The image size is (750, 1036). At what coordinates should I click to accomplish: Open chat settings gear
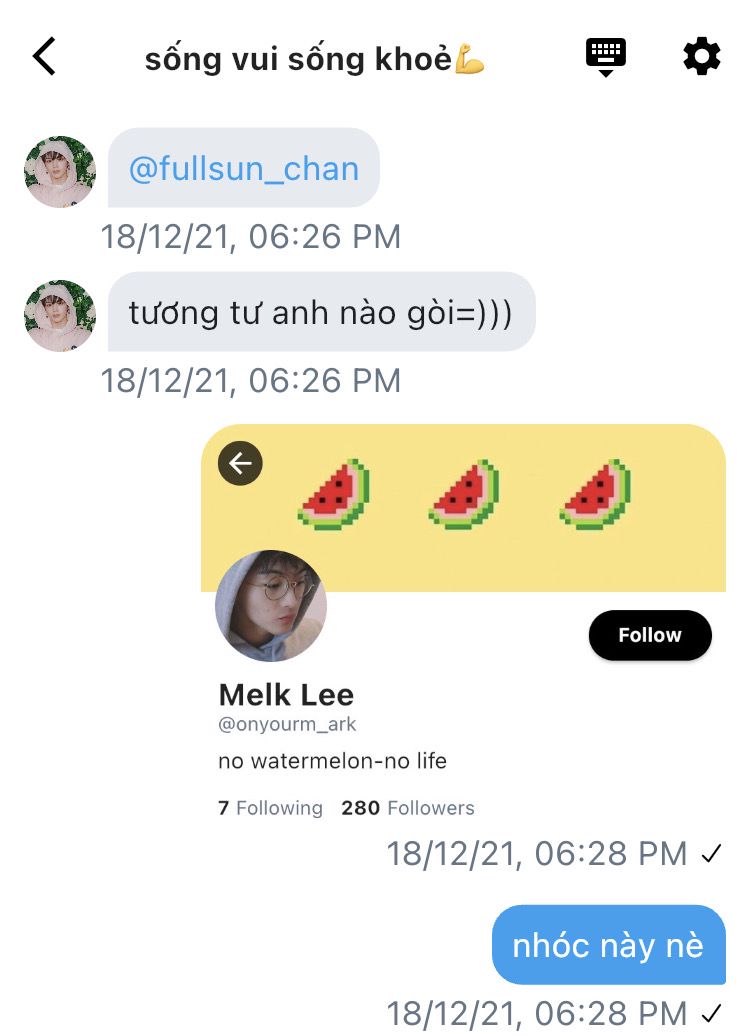tap(701, 57)
